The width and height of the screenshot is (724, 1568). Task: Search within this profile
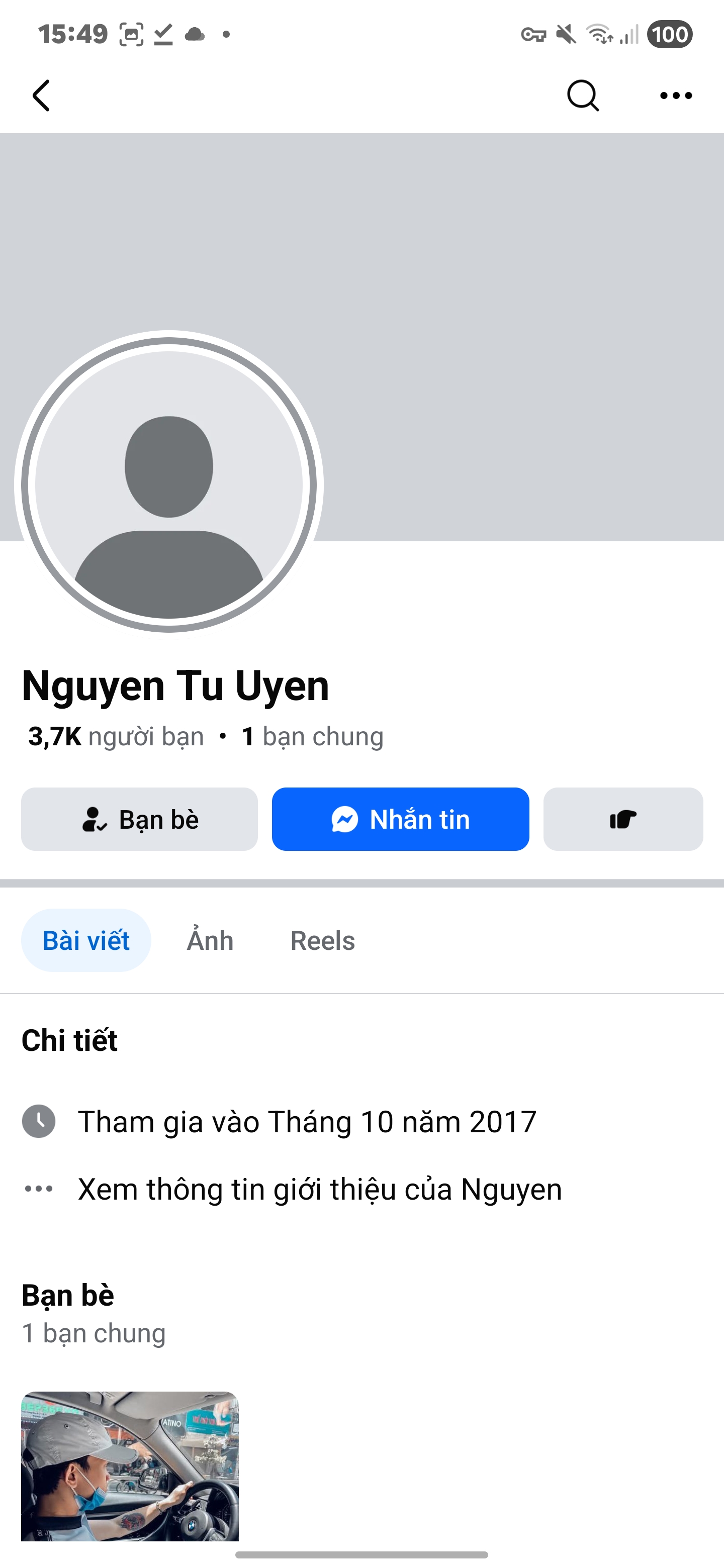click(x=583, y=95)
